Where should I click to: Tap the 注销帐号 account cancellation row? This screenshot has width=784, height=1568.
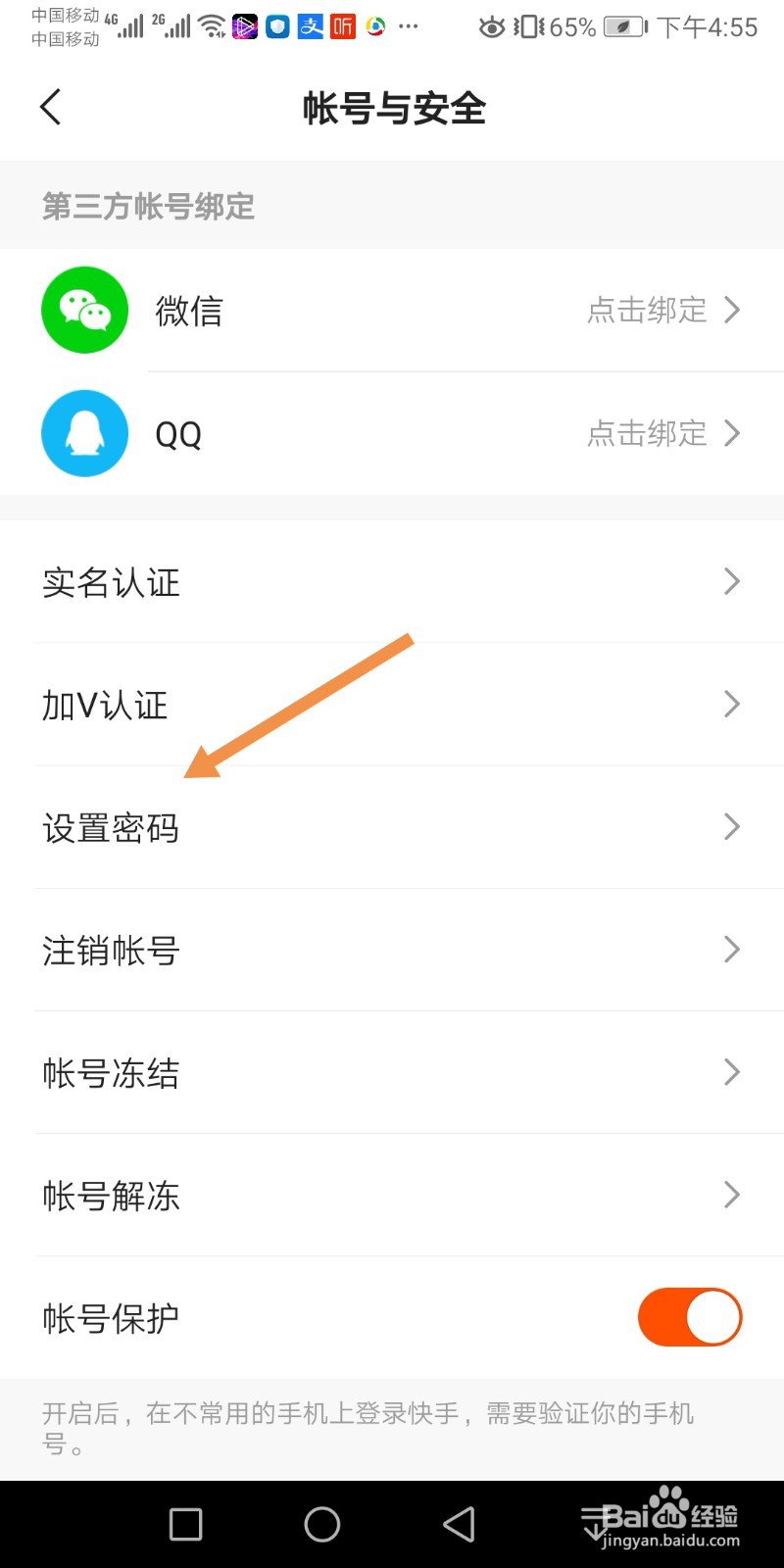point(392,949)
